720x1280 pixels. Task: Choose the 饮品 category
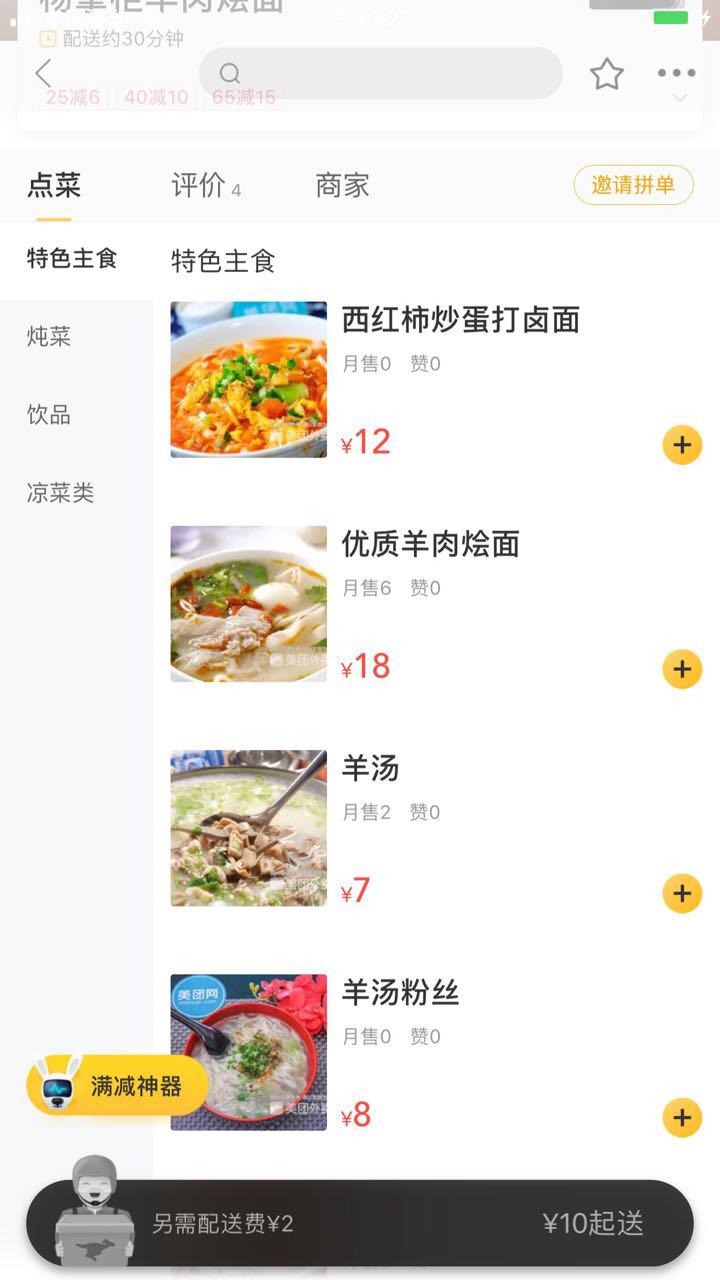point(49,414)
